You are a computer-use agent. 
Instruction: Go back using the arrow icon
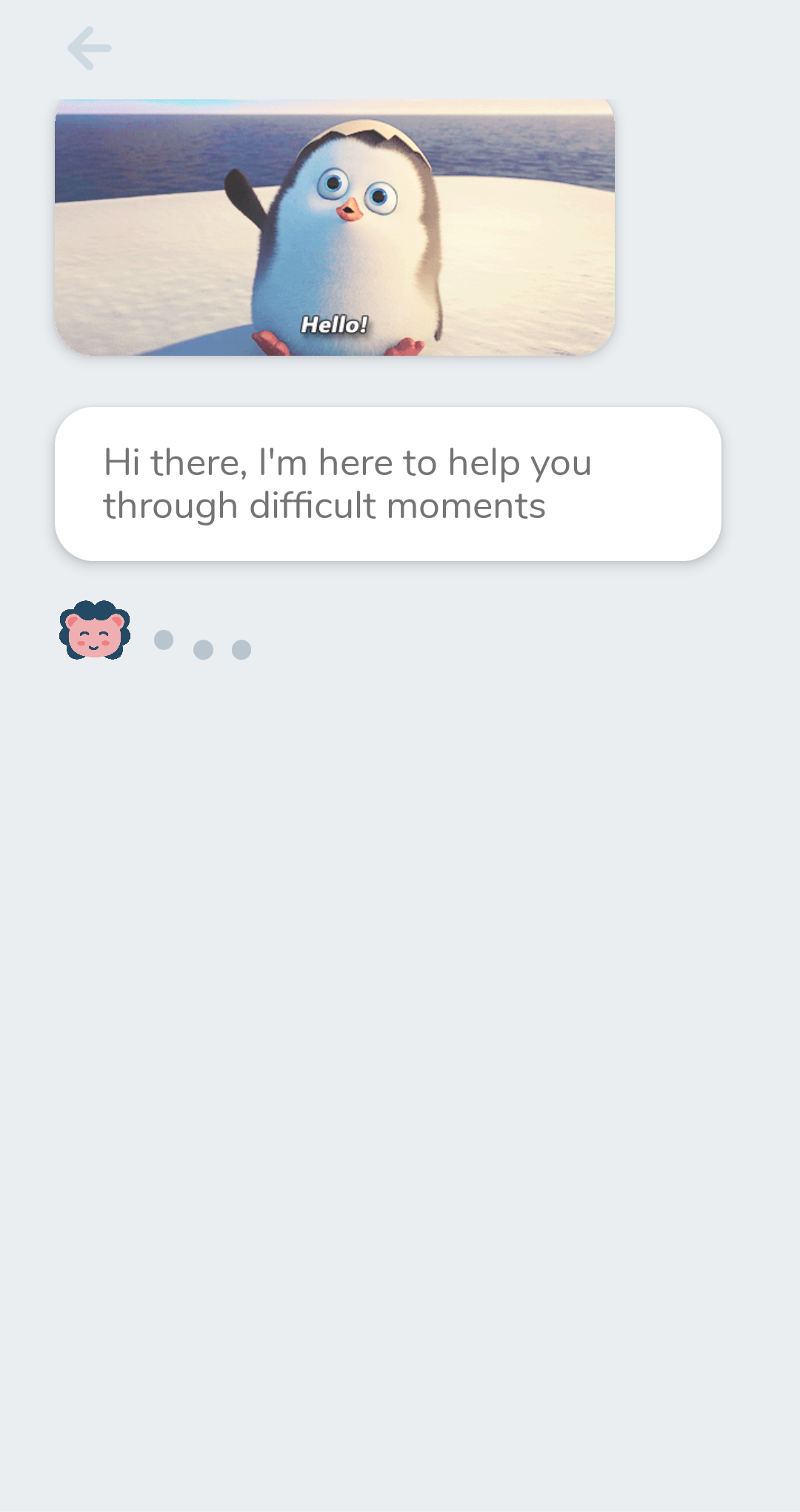[x=90, y=48]
